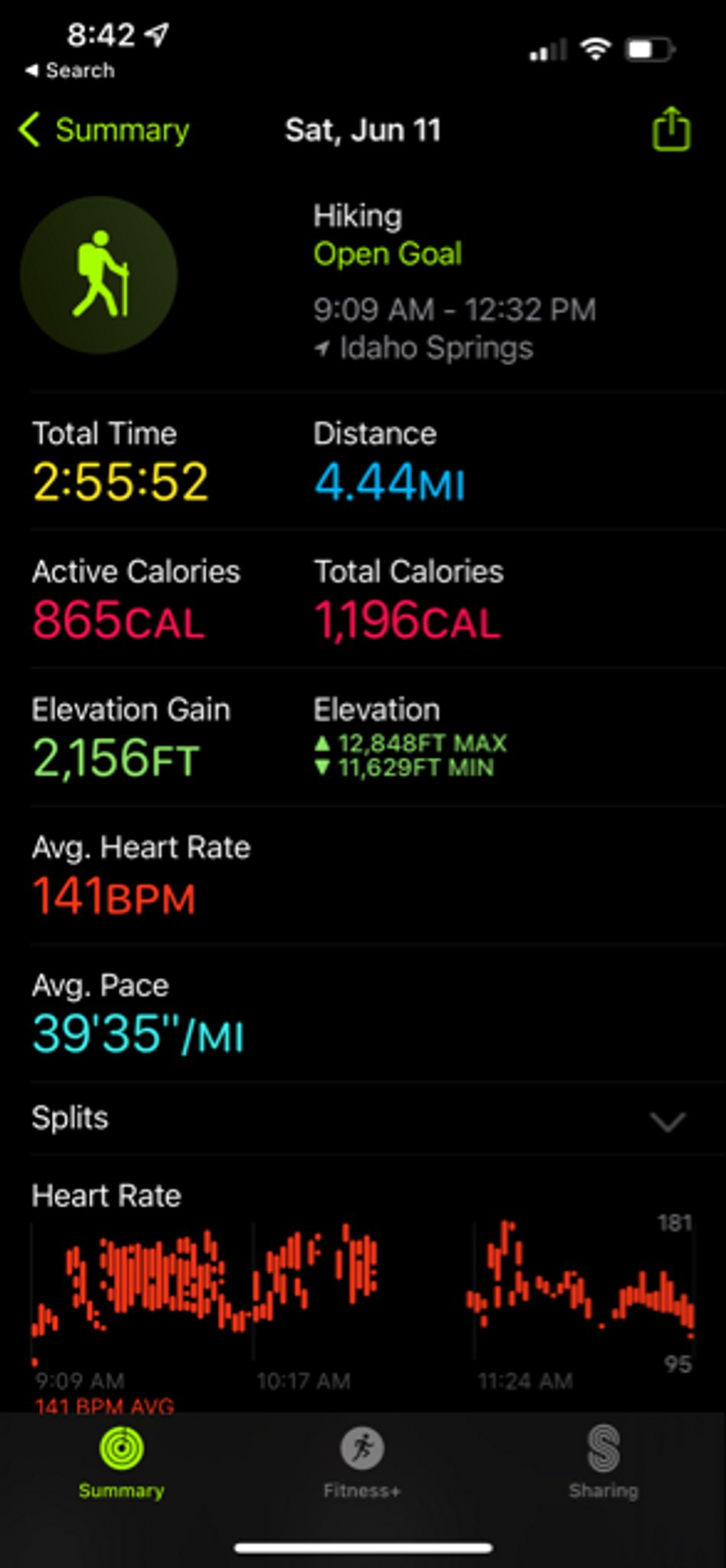Select the Summary tab
726x1568 pixels.
(x=121, y=1462)
